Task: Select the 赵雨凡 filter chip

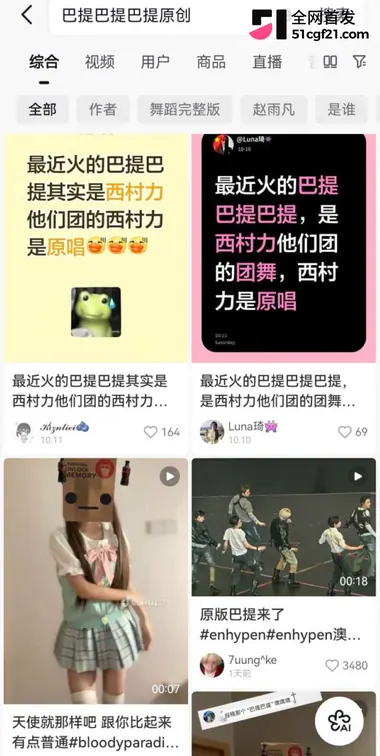Action: 274,109
